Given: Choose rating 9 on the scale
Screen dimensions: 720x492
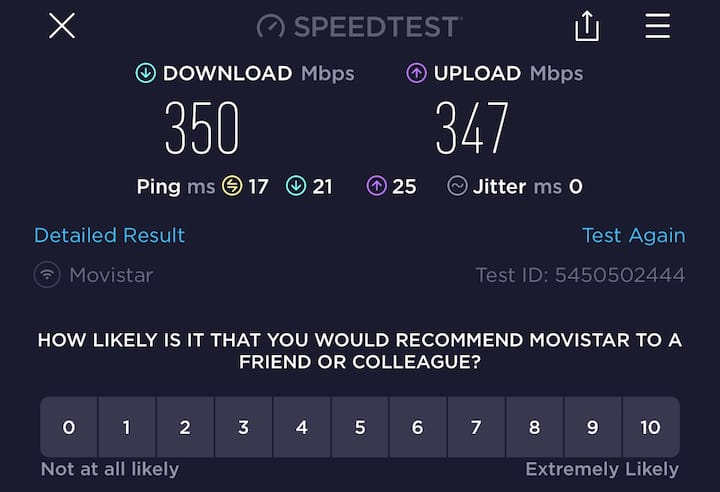Looking at the screenshot, I should (x=592, y=427).
